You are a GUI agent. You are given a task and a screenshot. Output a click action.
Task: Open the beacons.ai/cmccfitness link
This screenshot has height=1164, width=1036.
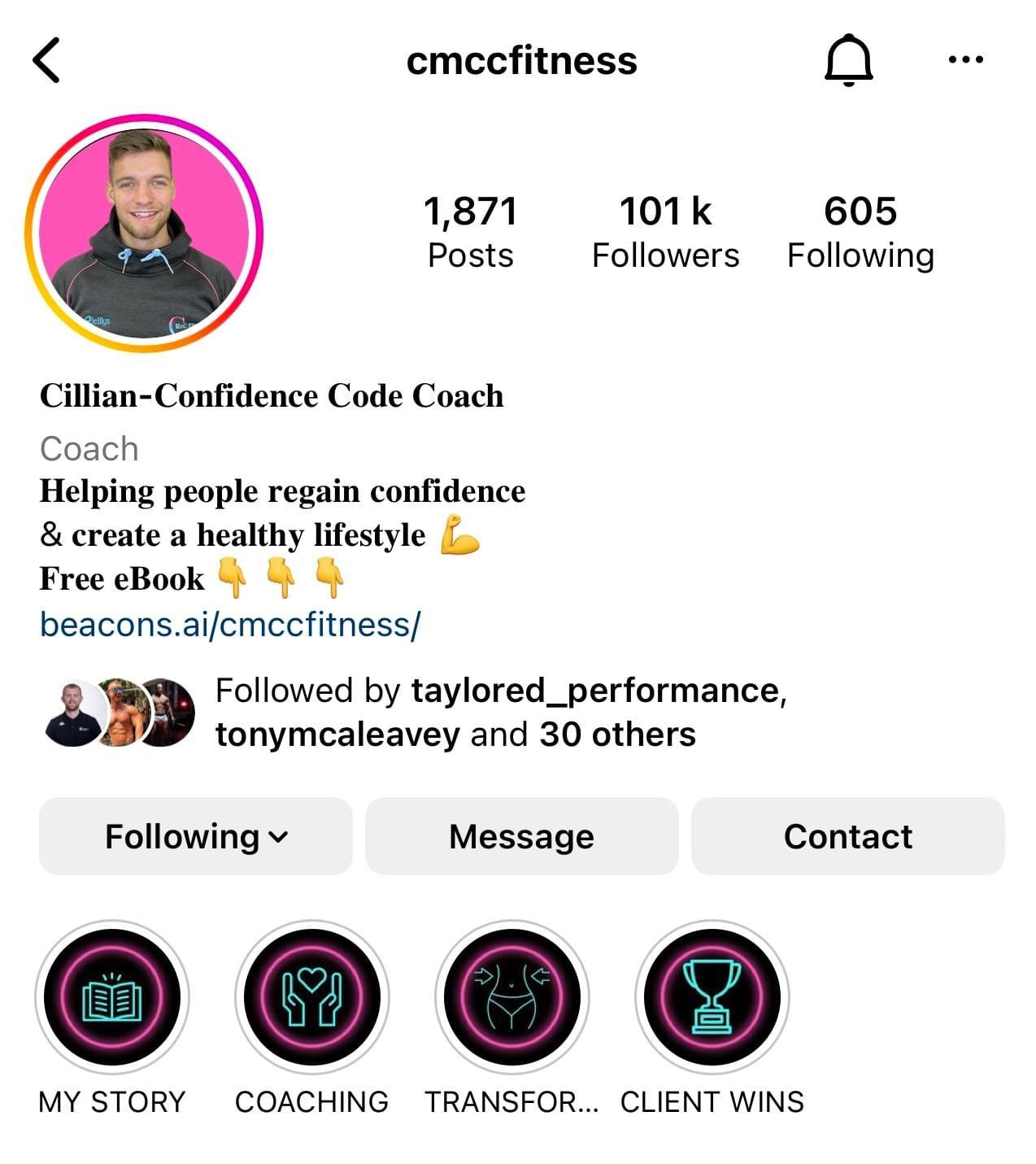click(x=230, y=625)
